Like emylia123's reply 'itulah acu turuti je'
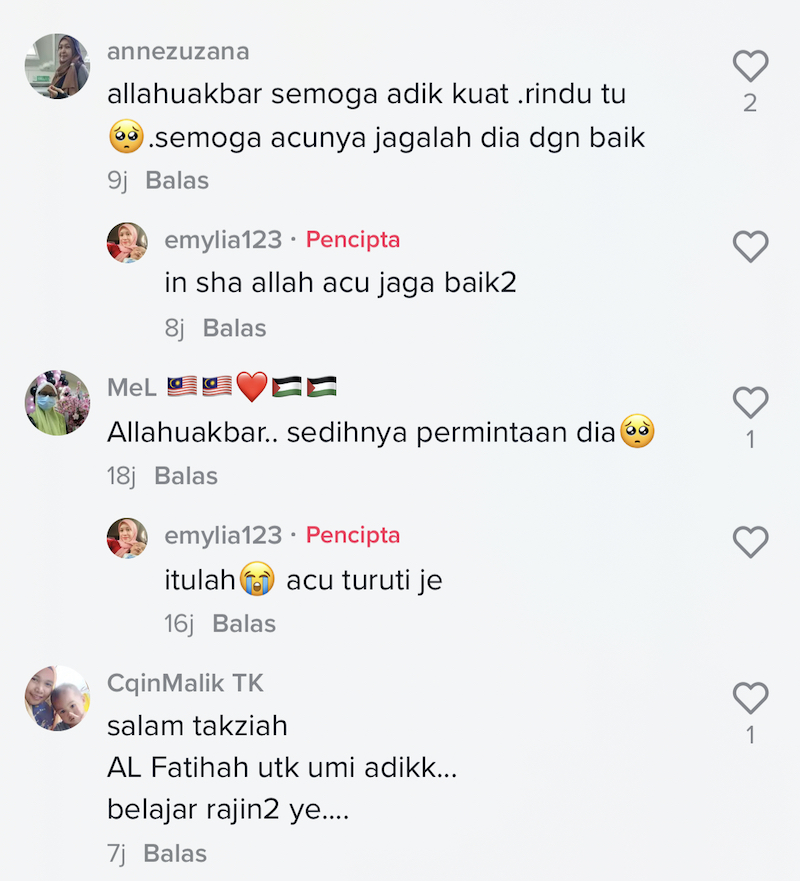The height and width of the screenshot is (881, 800). [x=750, y=542]
